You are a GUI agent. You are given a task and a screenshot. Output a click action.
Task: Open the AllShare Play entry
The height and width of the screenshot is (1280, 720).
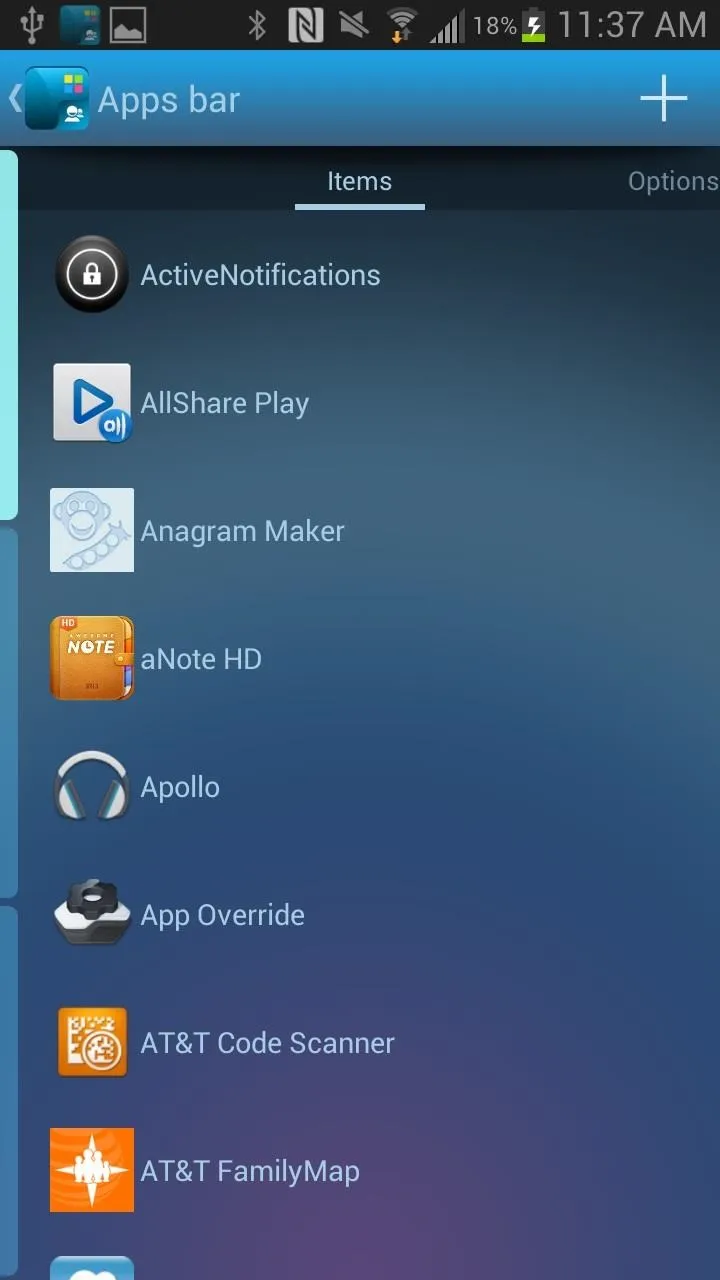coord(370,403)
